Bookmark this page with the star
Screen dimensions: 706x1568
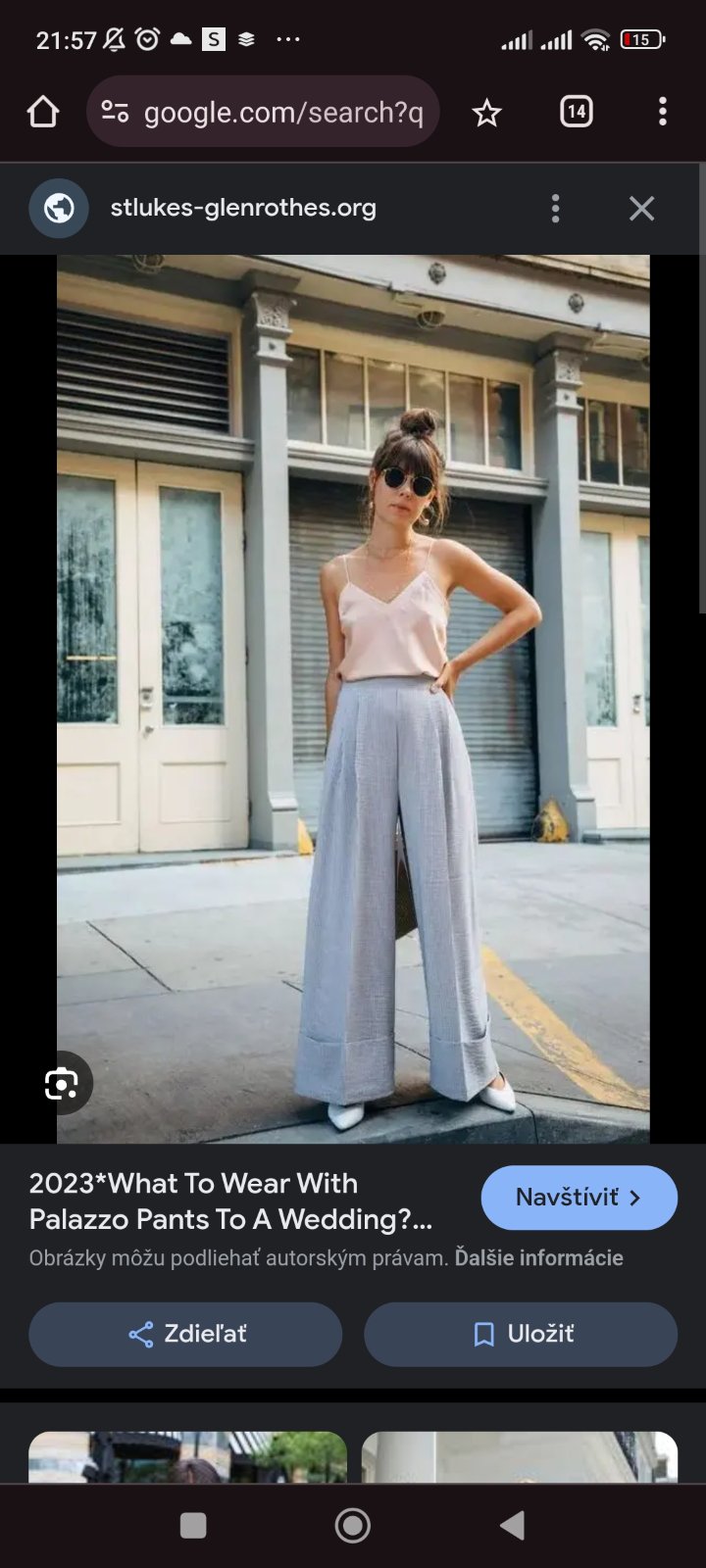pyautogui.click(x=486, y=113)
